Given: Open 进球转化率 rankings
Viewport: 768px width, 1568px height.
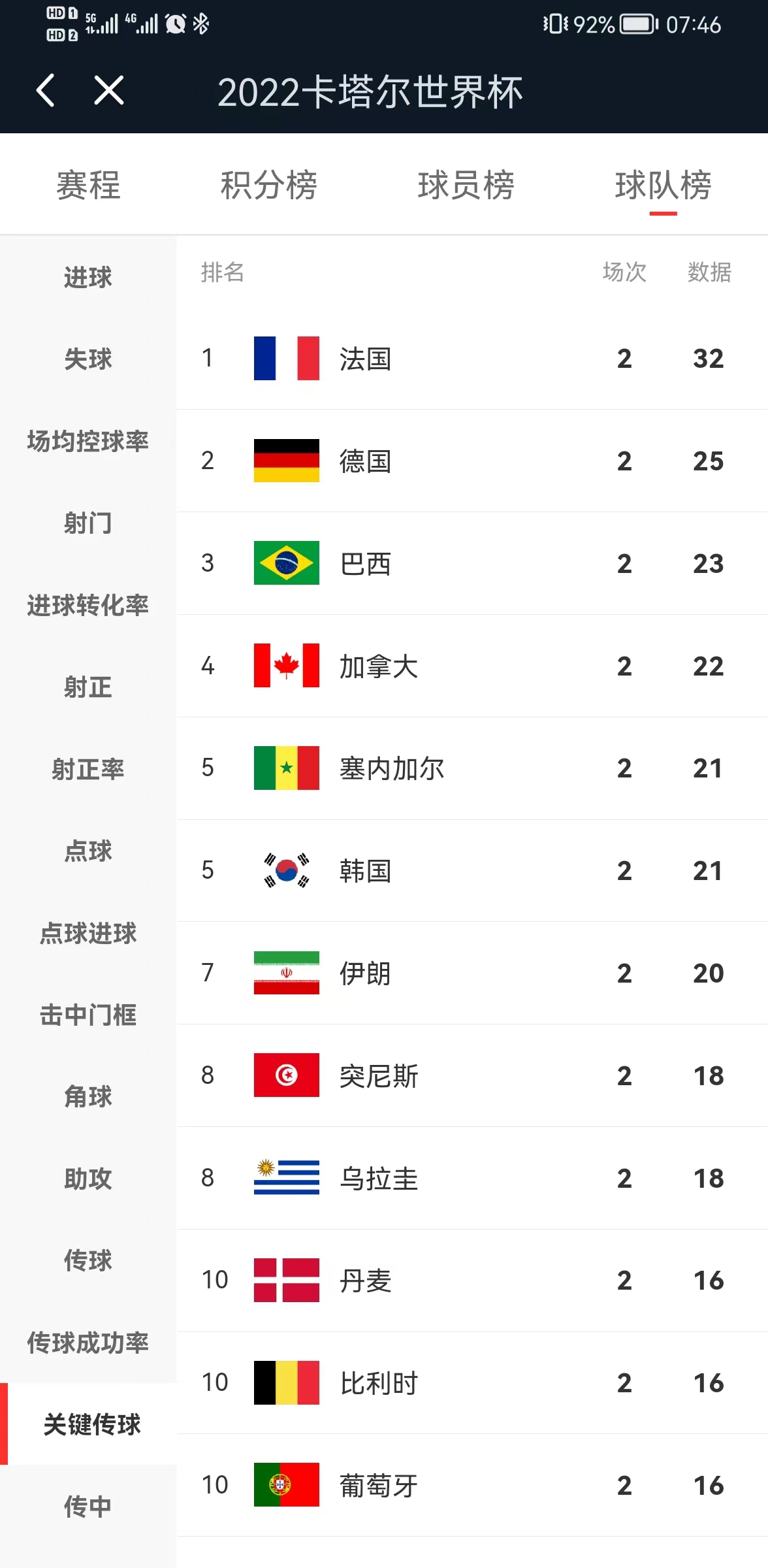Looking at the screenshot, I should pyautogui.click(x=88, y=606).
